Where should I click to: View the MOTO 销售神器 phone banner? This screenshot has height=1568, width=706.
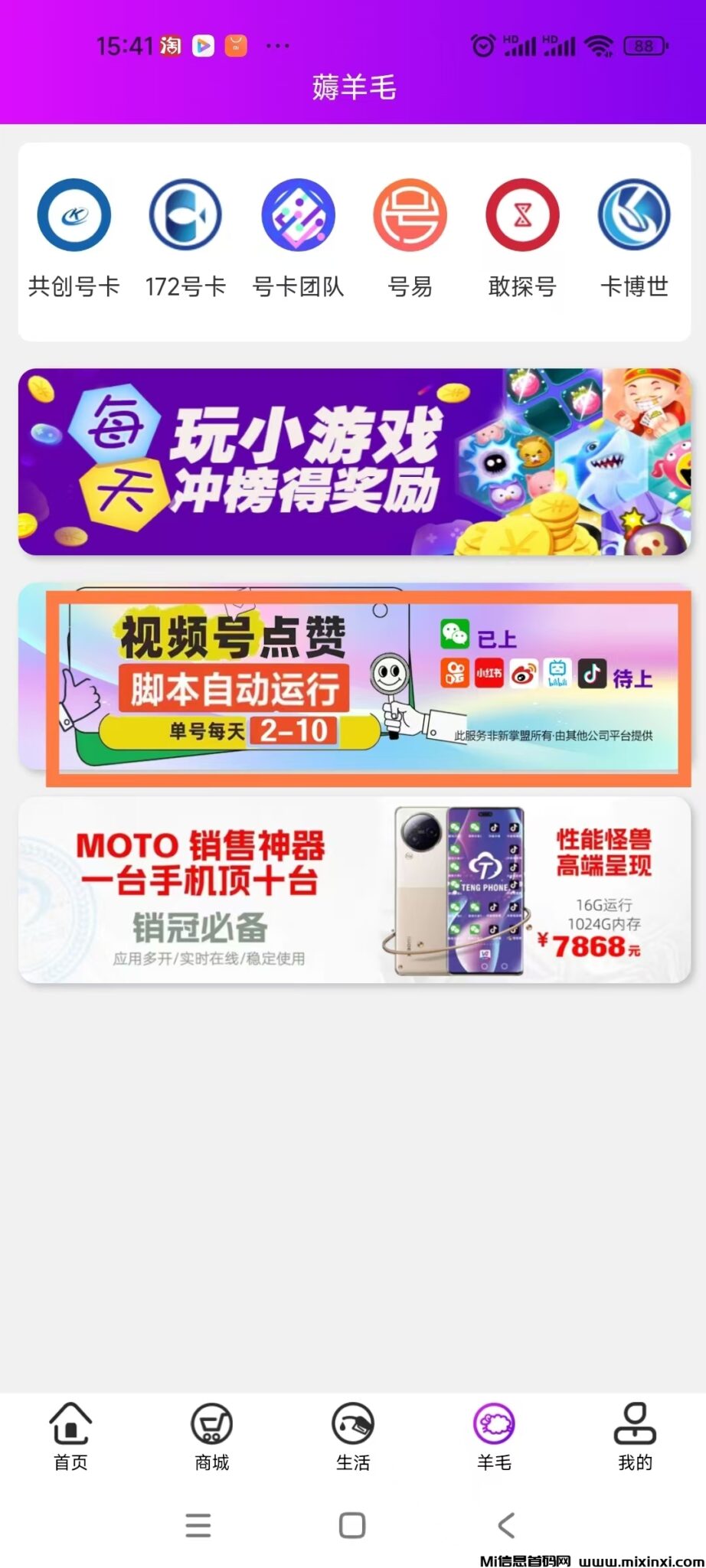pyautogui.click(x=354, y=890)
